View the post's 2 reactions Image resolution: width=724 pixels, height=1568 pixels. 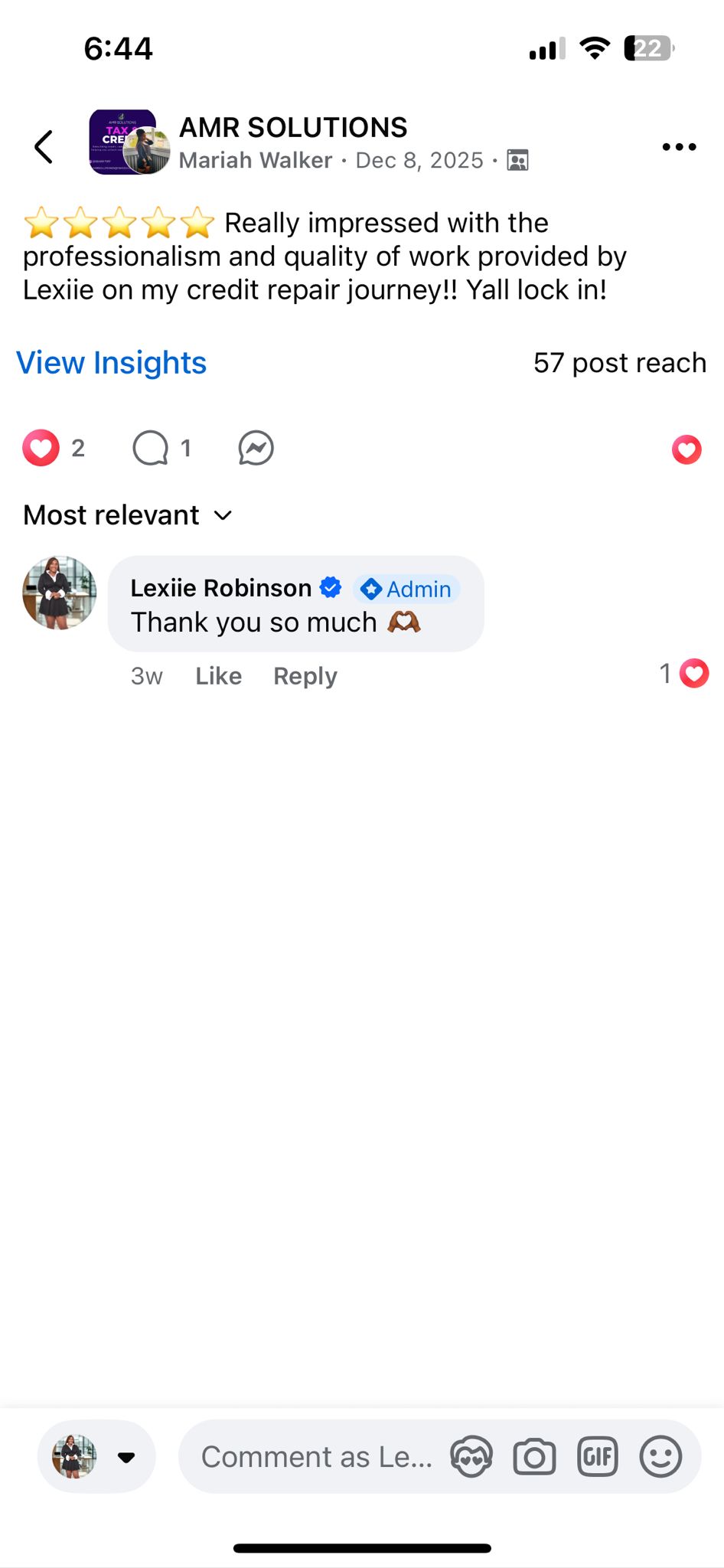(54, 448)
